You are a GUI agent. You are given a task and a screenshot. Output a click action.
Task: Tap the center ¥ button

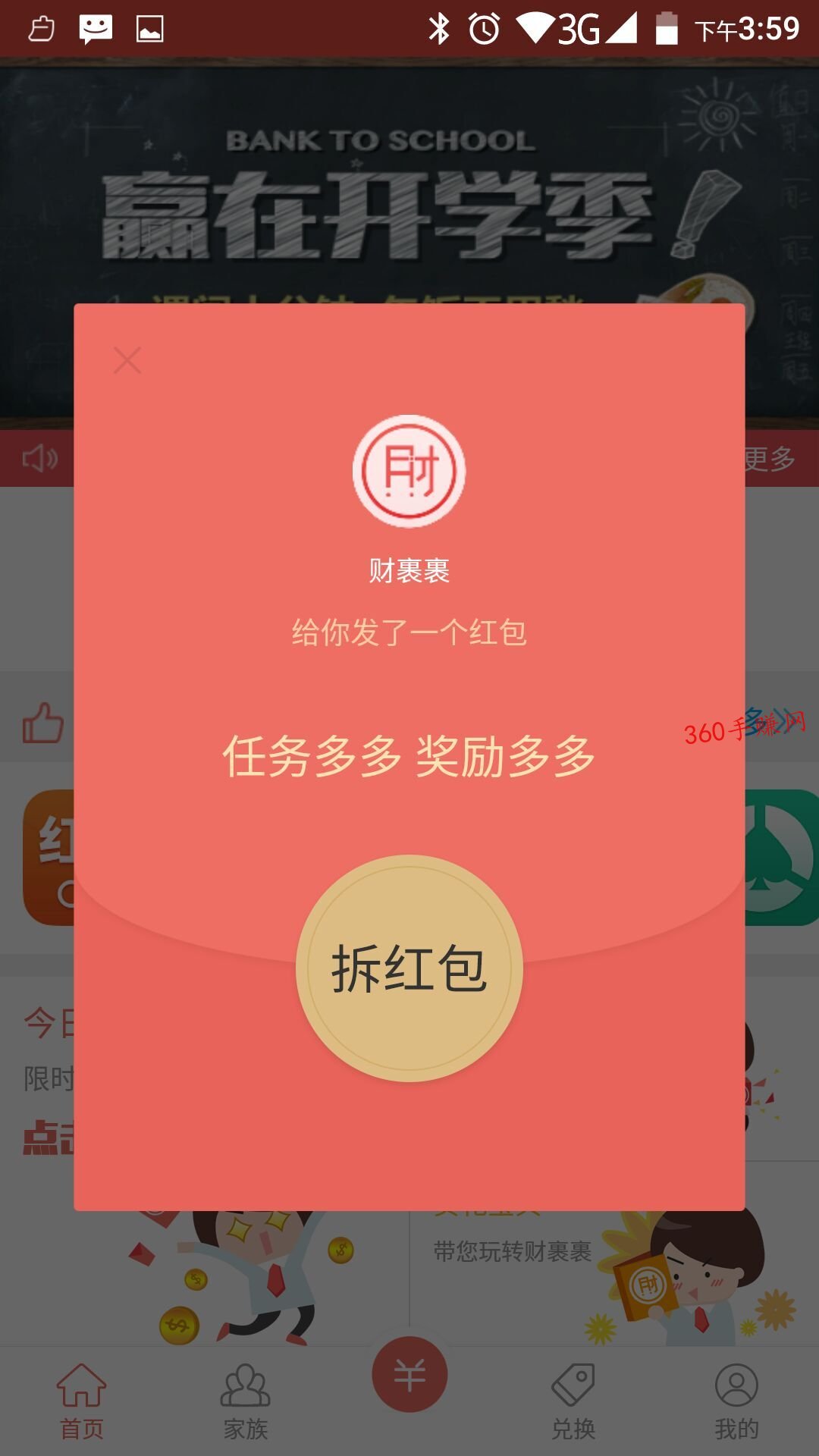(x=409, y=1374)
